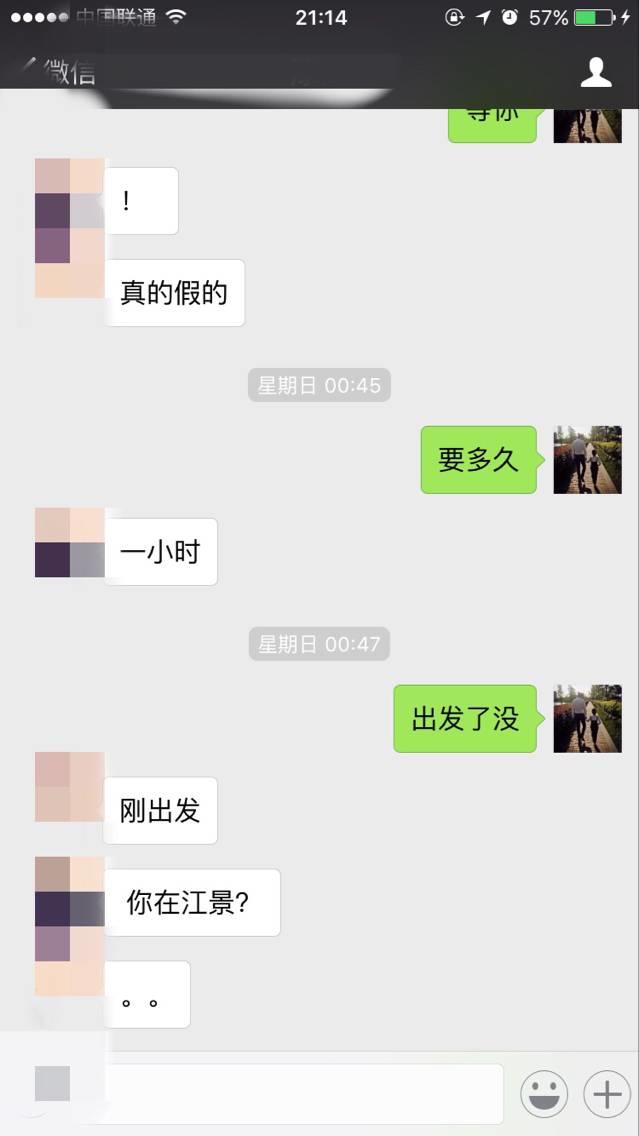The width and height of the screenshot is (639, 1136).
Task: Focus the message text input field
Action: 300,1094
